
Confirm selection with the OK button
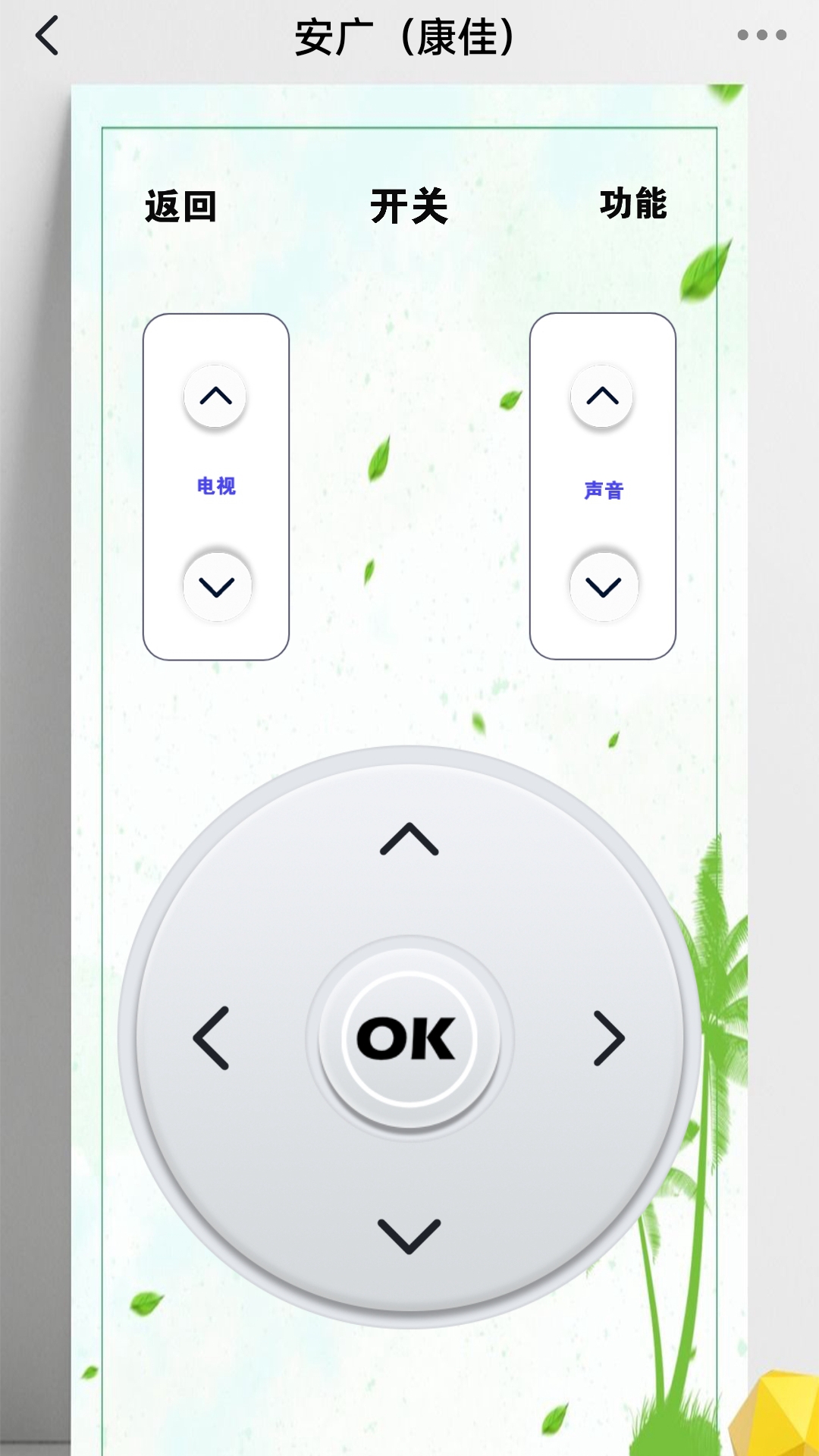pos(408,1038)
